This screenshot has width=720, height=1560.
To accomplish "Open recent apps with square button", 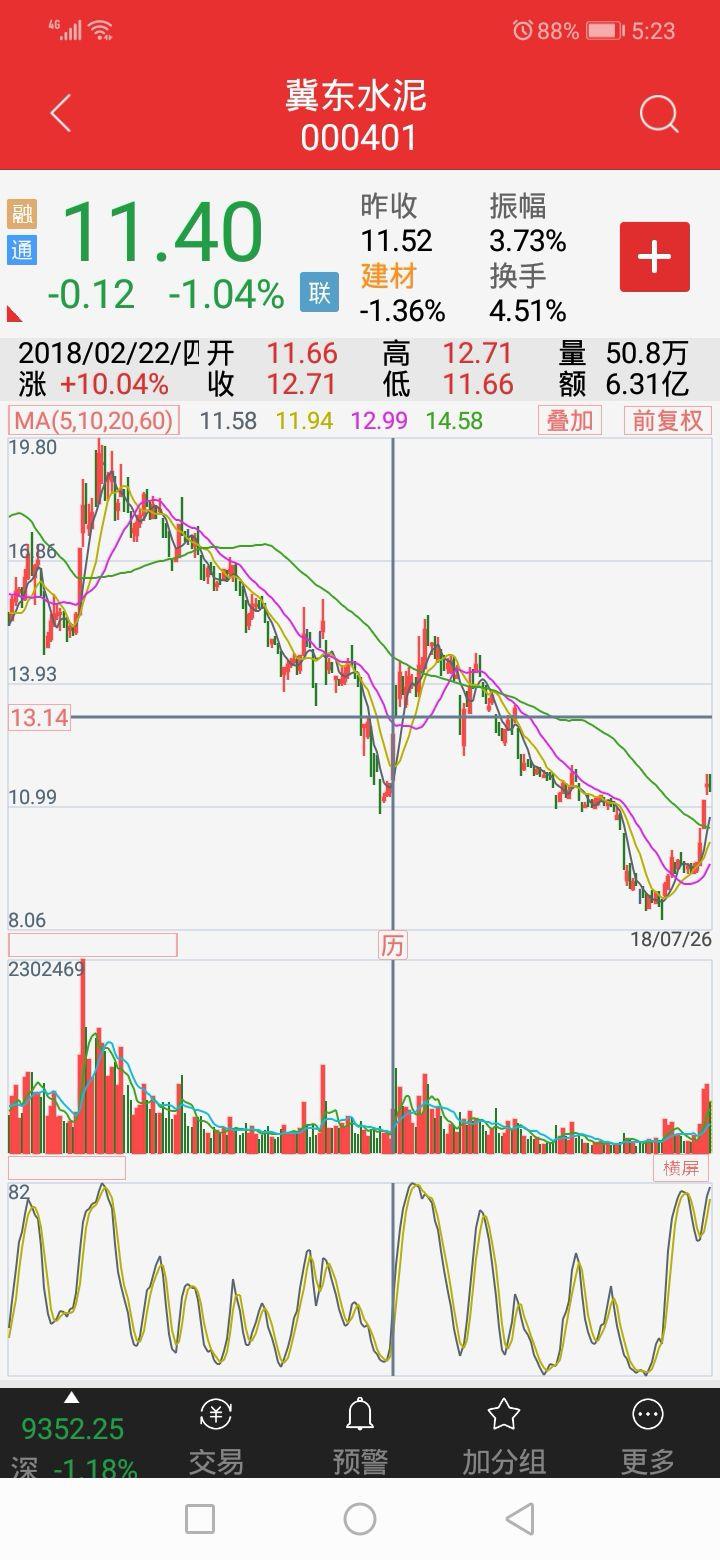I will click(x=200, y=1519).
